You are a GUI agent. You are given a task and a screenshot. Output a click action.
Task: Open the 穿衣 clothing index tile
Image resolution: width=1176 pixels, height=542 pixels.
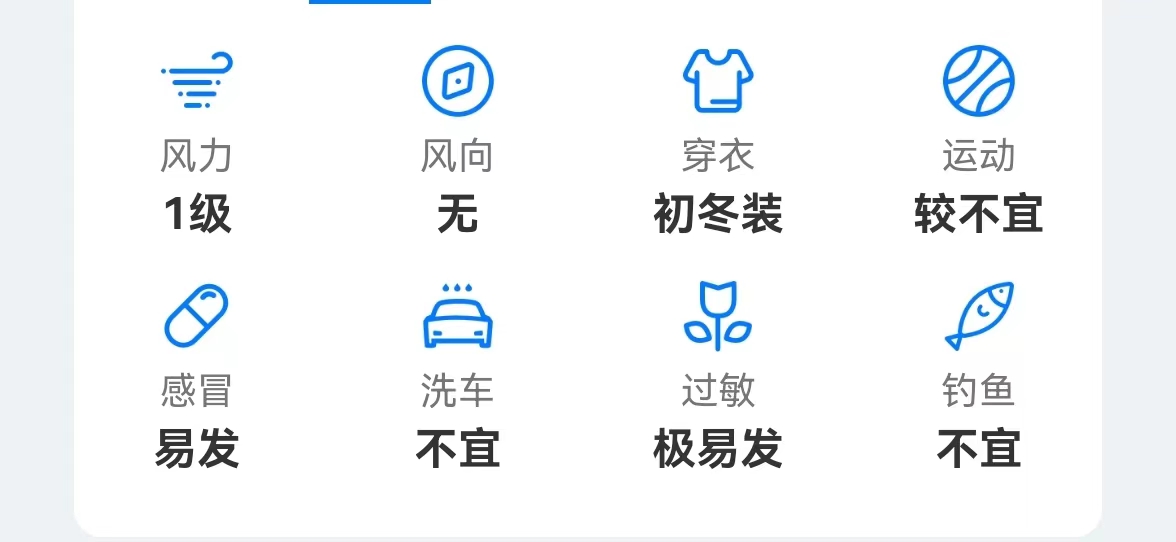tap(718, 140)
